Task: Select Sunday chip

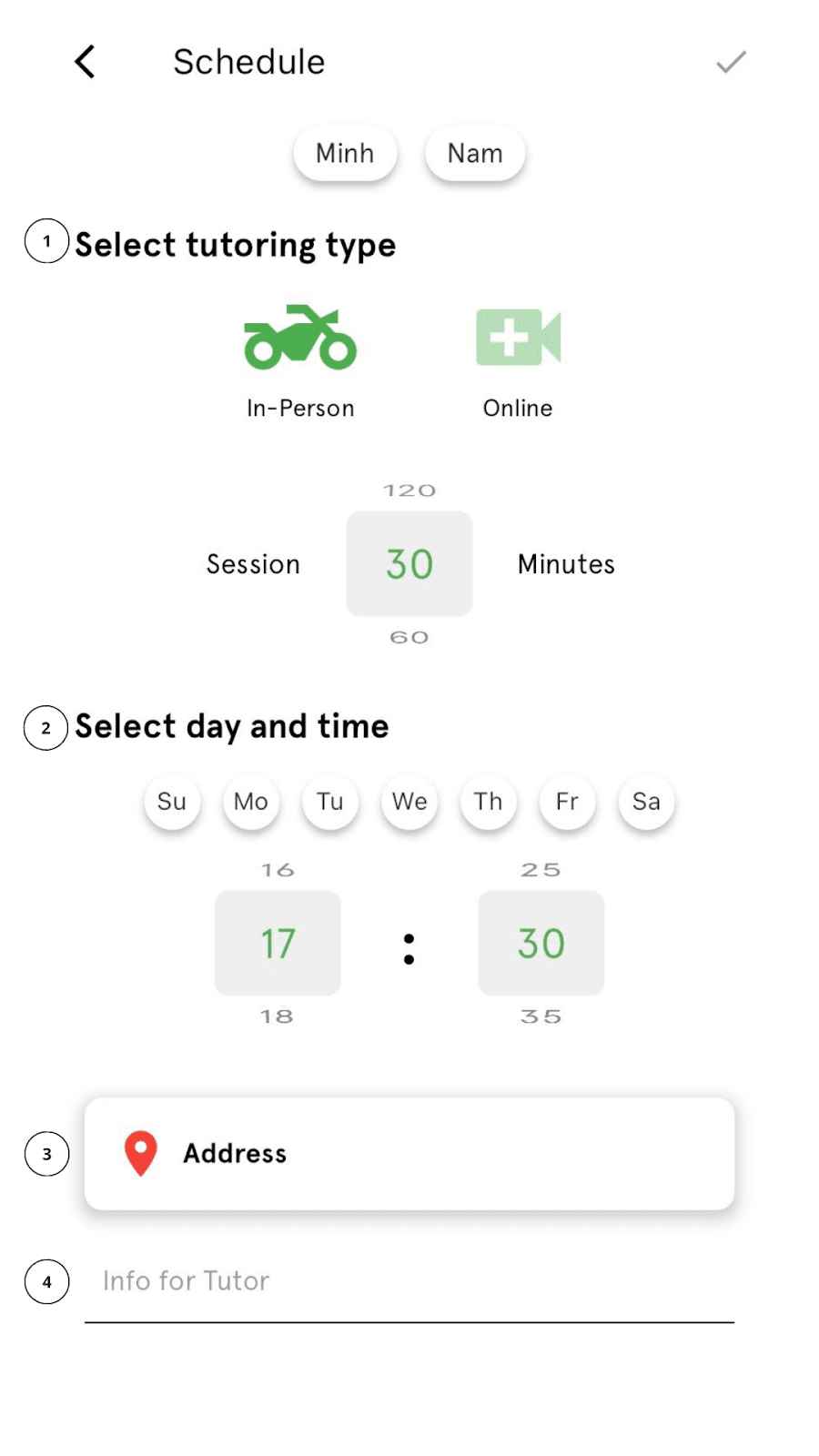Action: tap(172, 802)
